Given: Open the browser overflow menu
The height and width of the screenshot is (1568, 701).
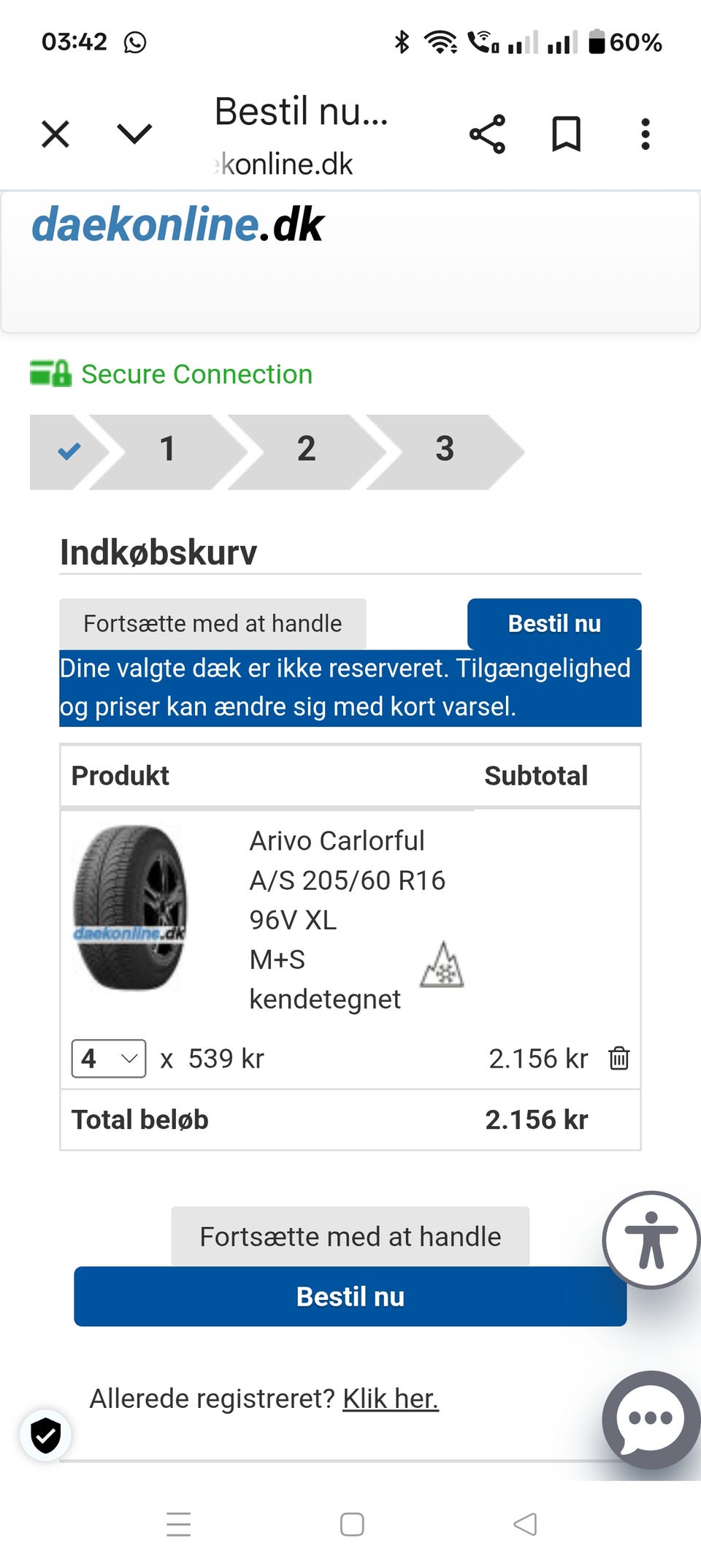Looking at the screenshot, I should (646, 134).
